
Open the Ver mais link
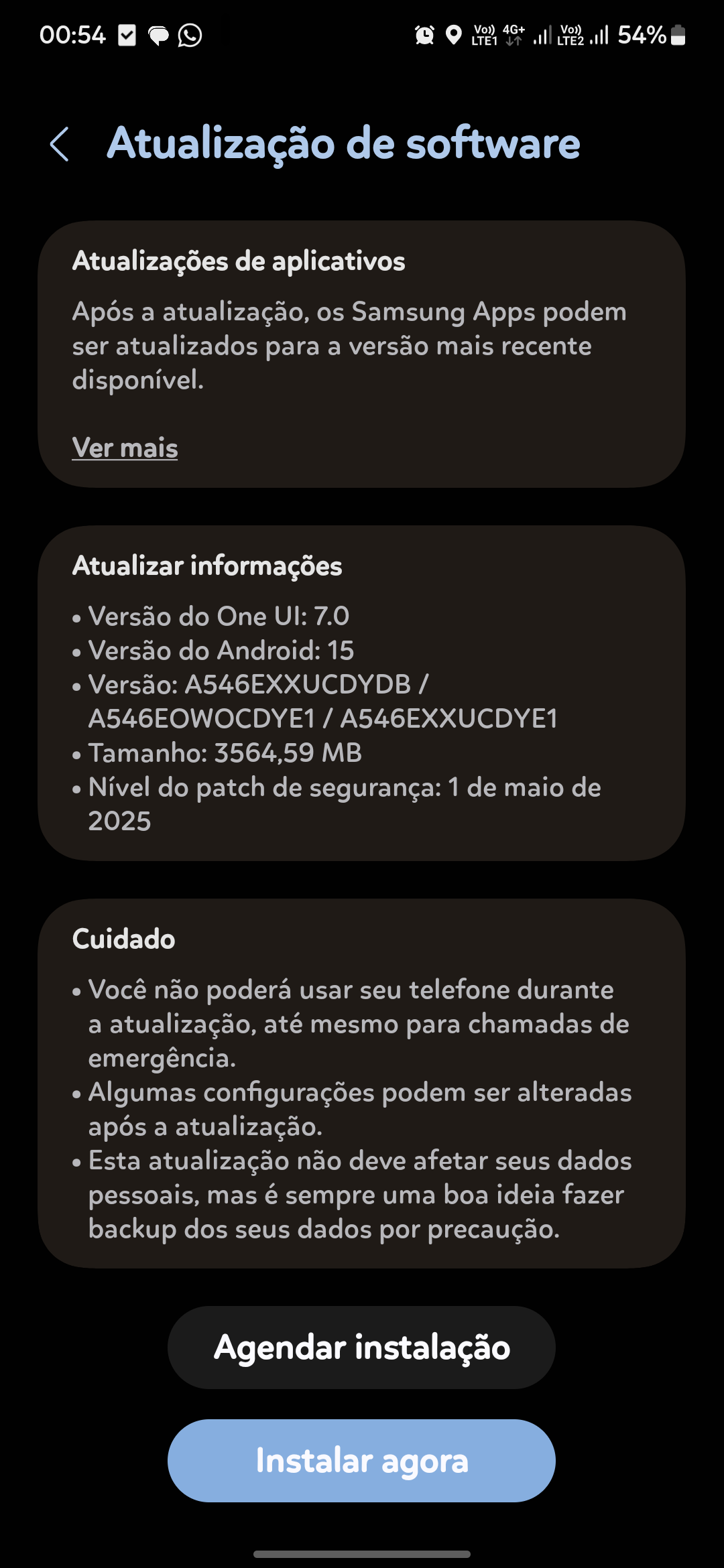(x=125, y=448)
